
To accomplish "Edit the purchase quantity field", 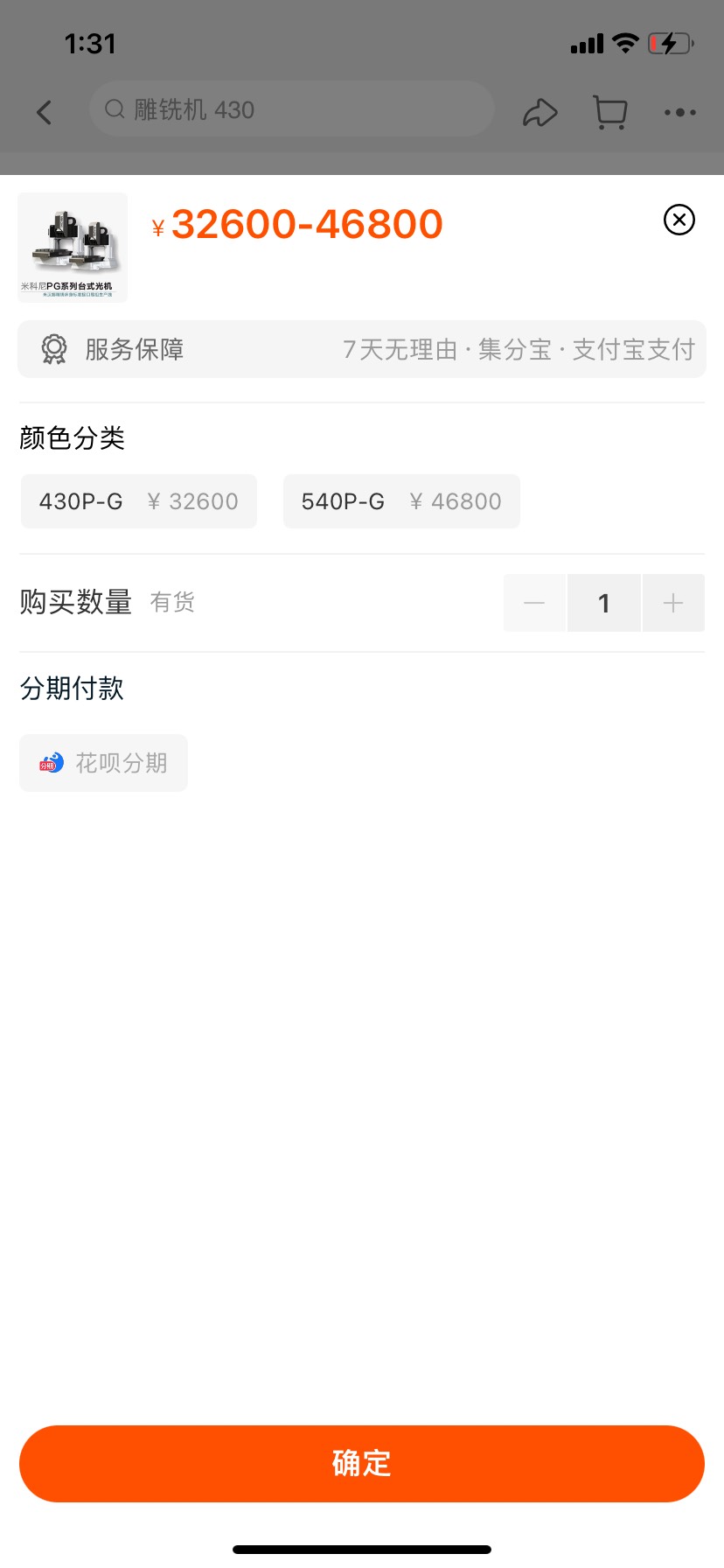I will [604, 603].
